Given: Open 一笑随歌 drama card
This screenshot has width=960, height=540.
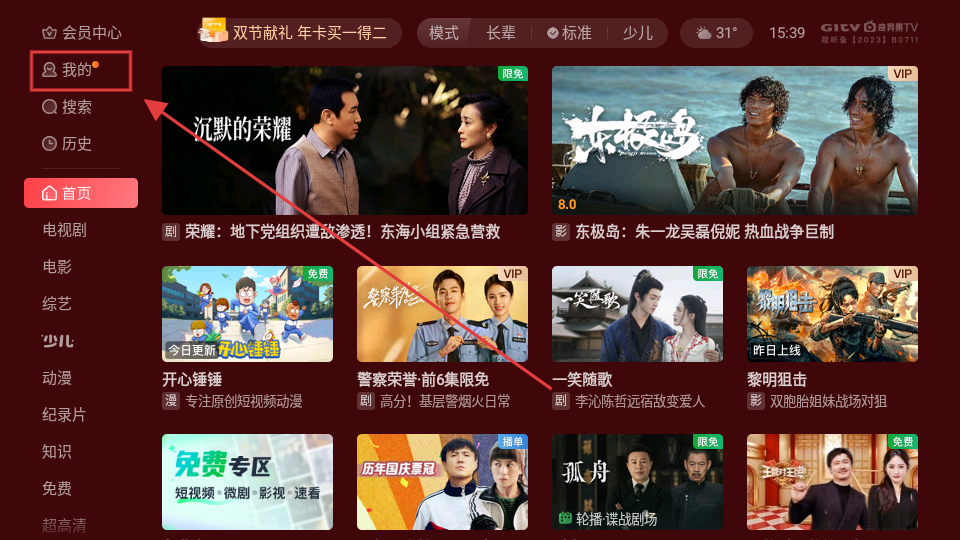Looking at the screenshot, I should [637, 314].
